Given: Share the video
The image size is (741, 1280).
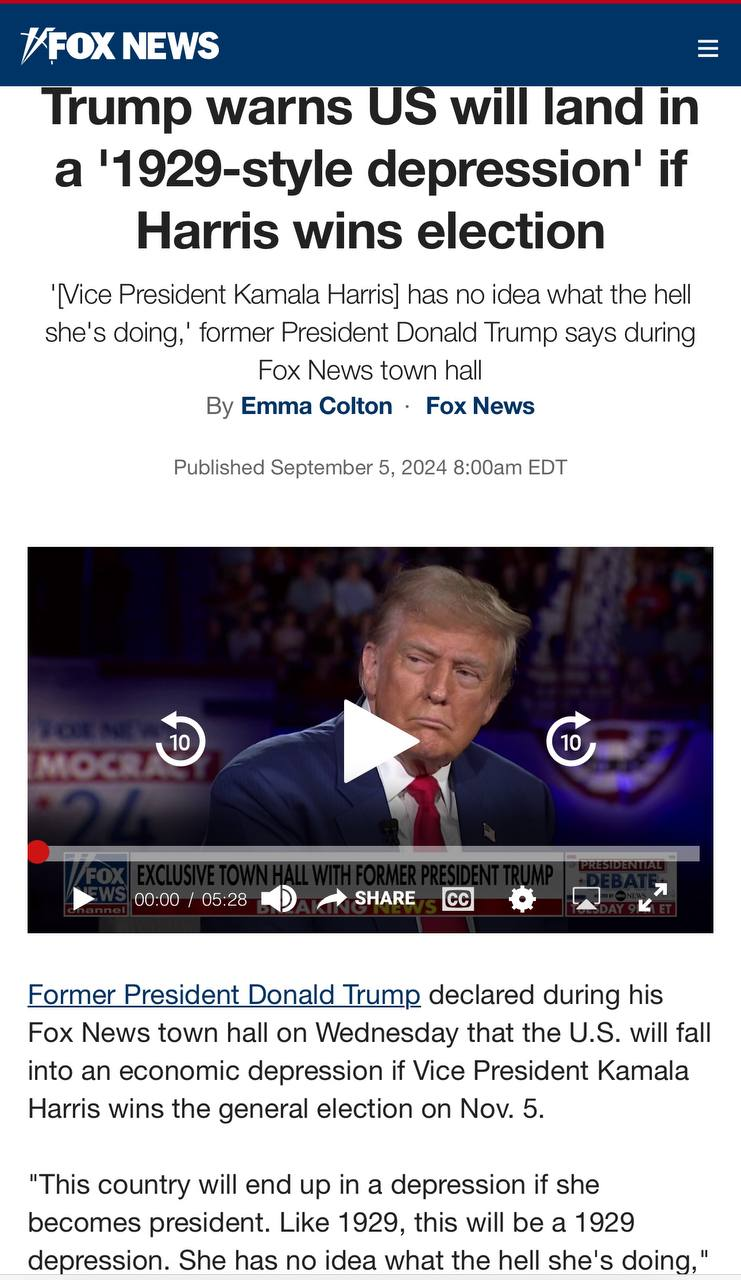Looking at the screenshot, I should pos(366,899).
